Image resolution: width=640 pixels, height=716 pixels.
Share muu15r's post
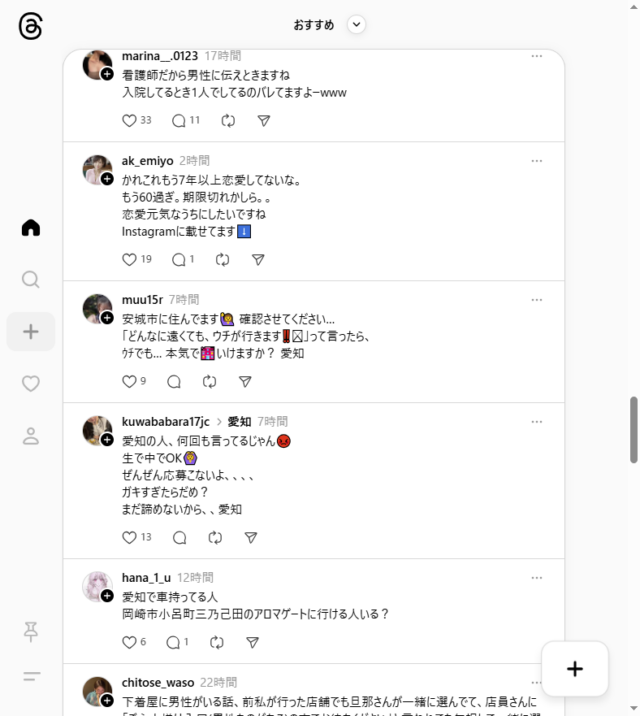pos(245,381)
